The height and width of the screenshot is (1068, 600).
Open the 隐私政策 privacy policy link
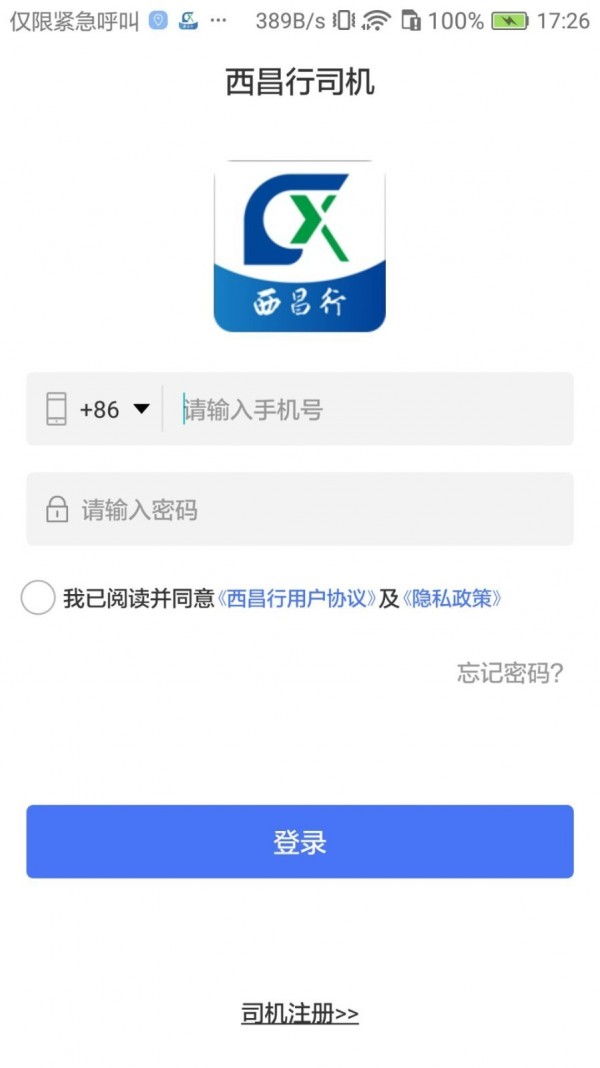(451, 599)
